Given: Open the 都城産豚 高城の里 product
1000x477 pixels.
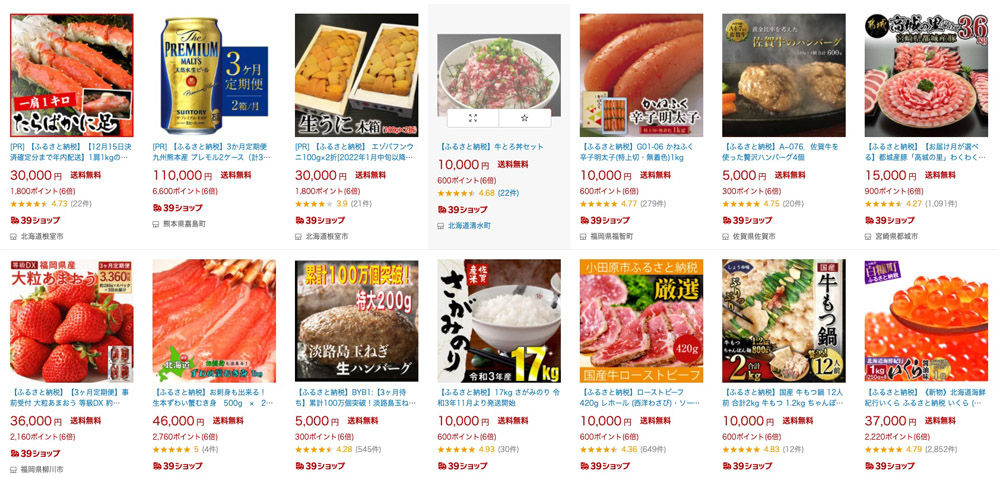Looking at the screenshot, I should 926,75.
